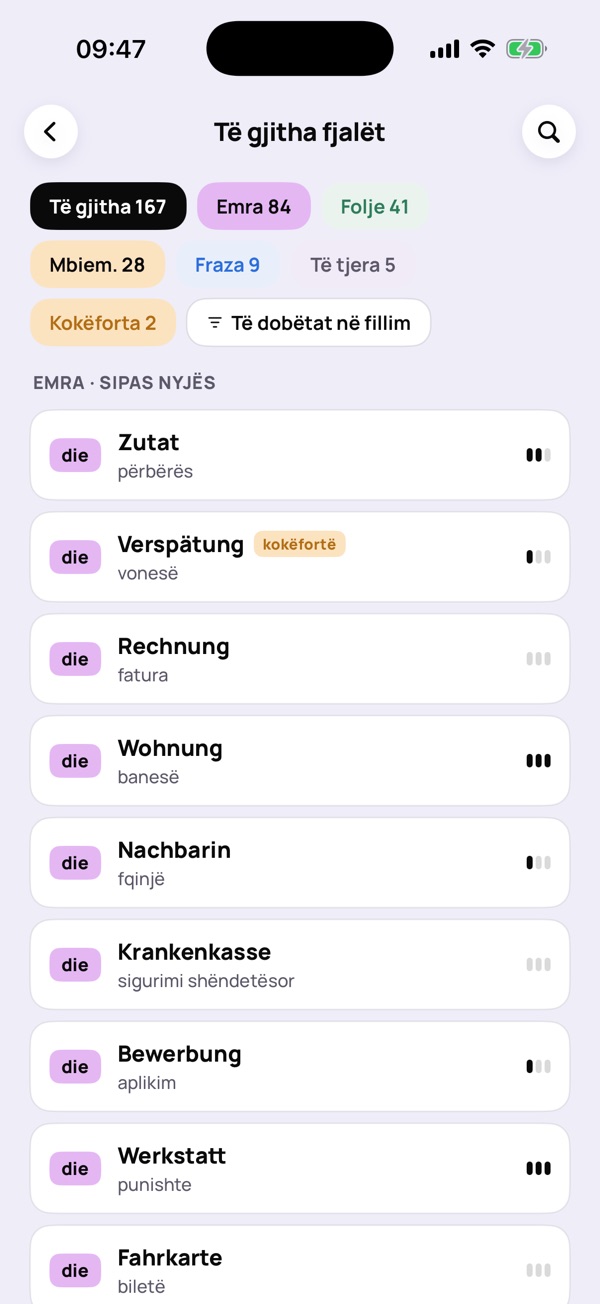
Task: Go back using the arrow button
Action: [51, 132]
